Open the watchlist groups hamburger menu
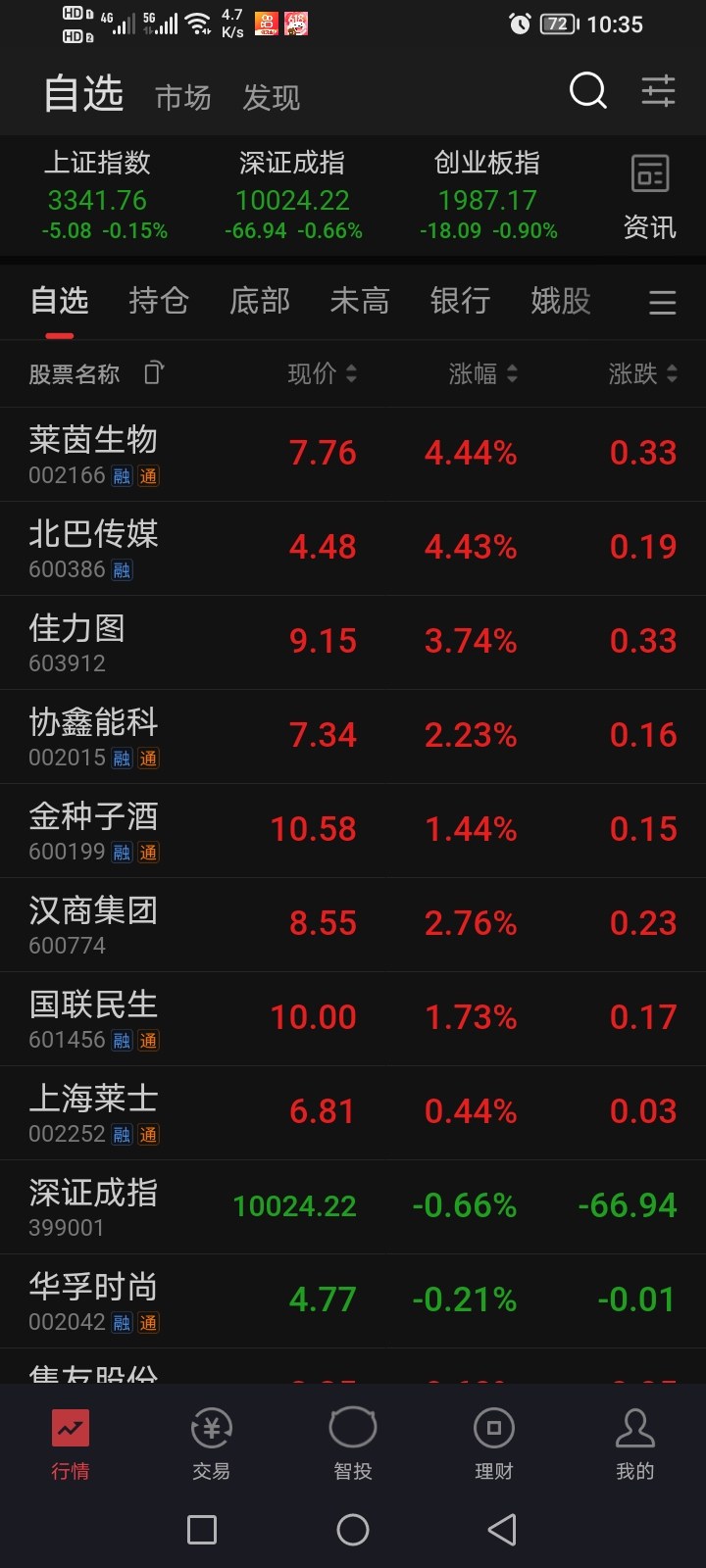This screenshot has width=706, height=1568. [663, 302]
